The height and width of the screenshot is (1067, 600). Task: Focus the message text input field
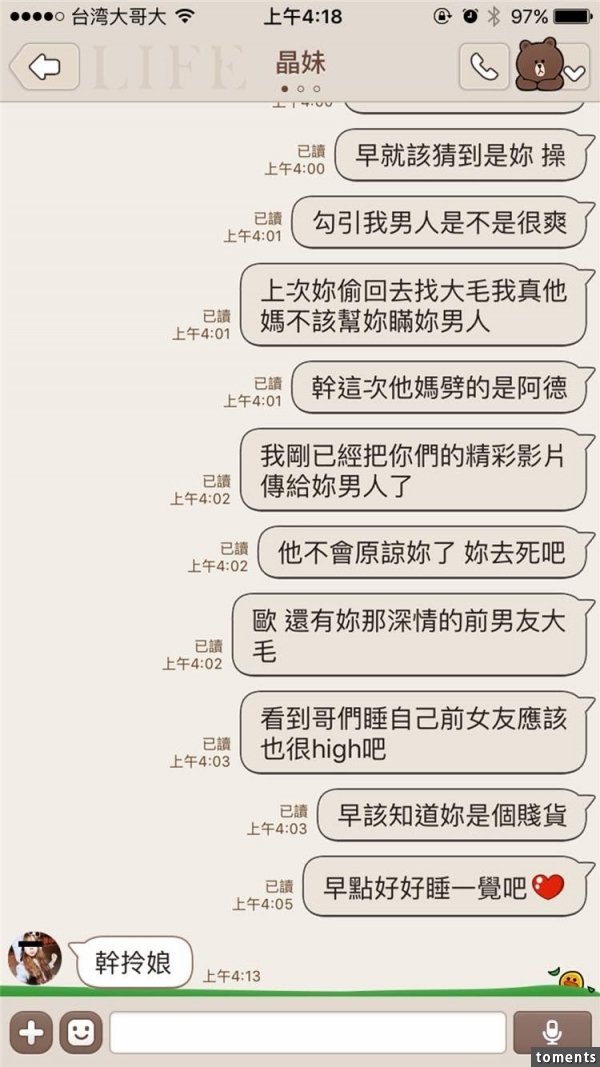tap(307, 1033)
